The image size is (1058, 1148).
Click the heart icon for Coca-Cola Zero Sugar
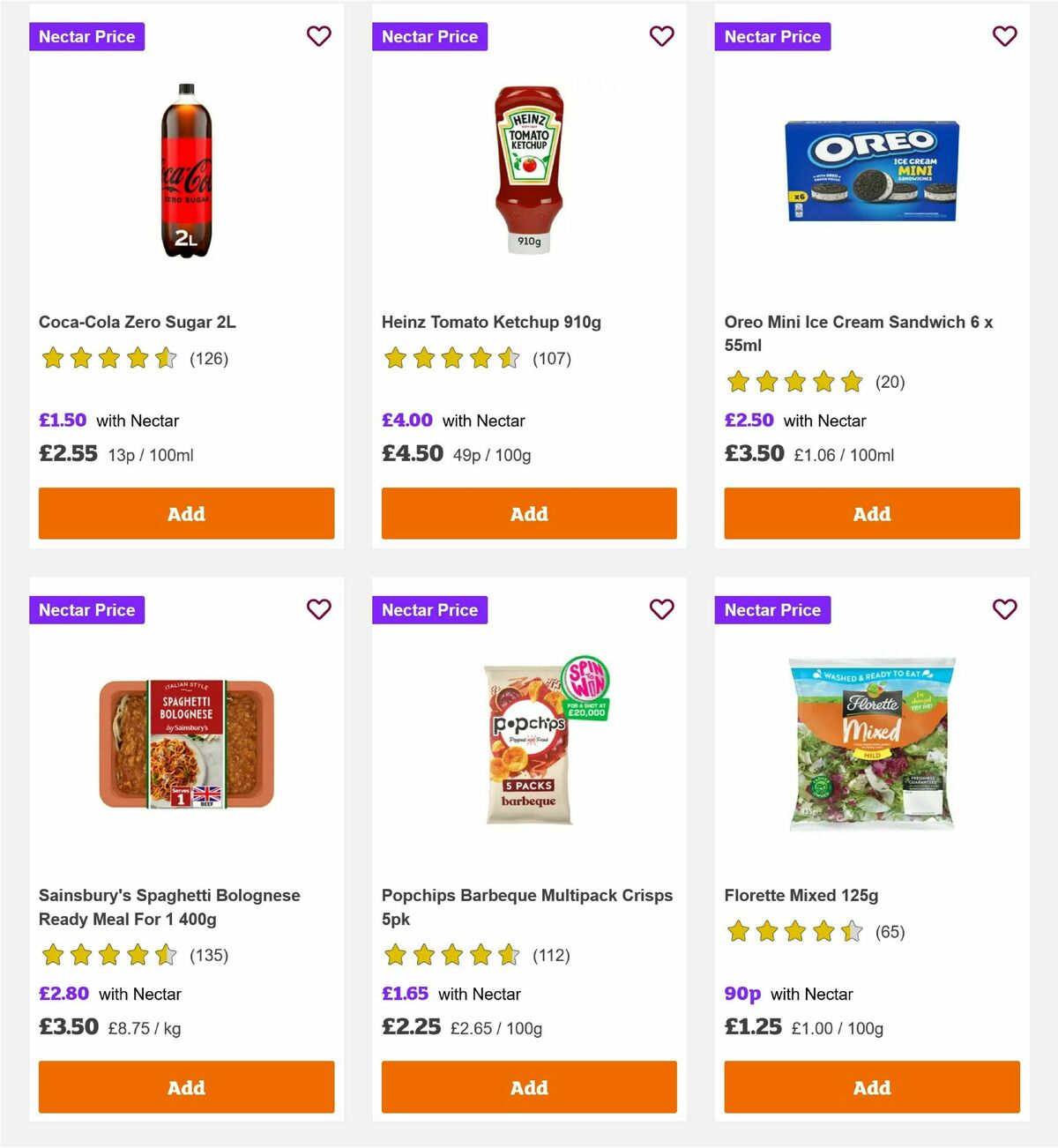point(318,36)
